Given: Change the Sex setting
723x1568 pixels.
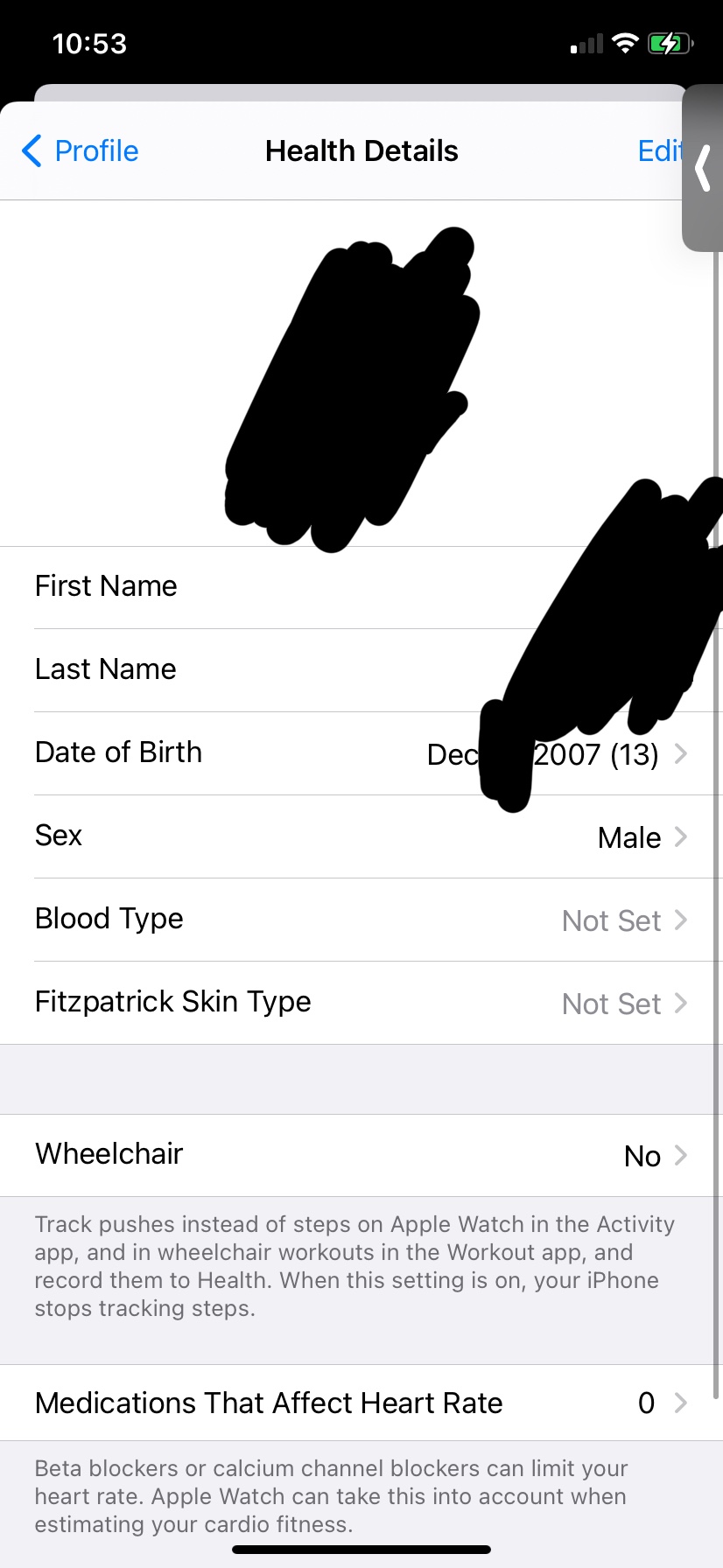Looking at the screenshot, I should coord(361,836).
